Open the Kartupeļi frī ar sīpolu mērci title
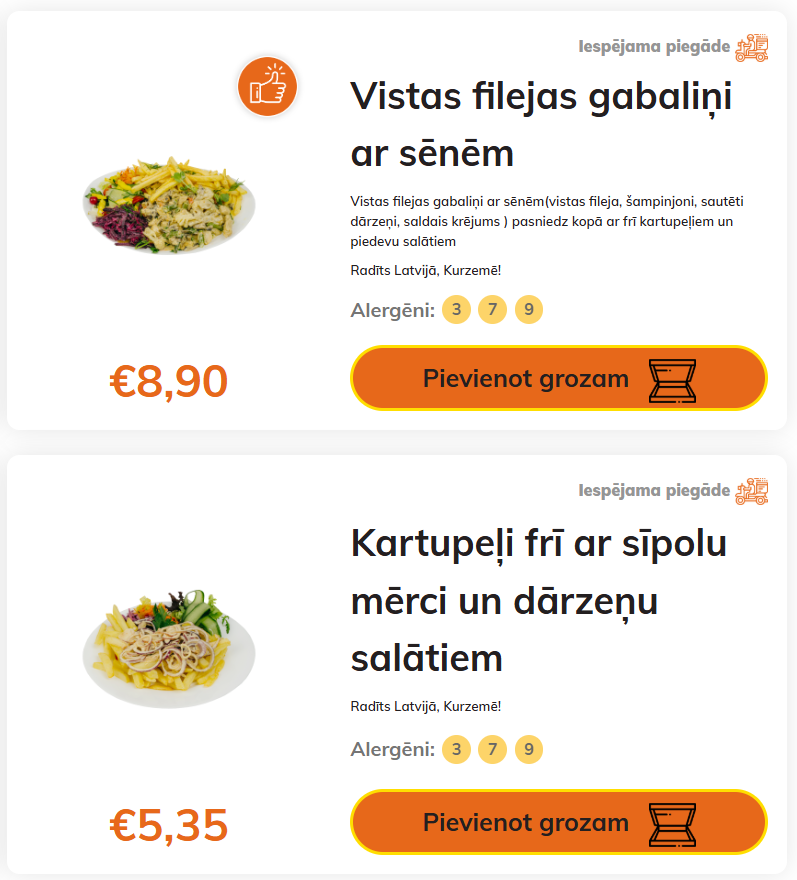797x880 pixels. coord(538,600)
